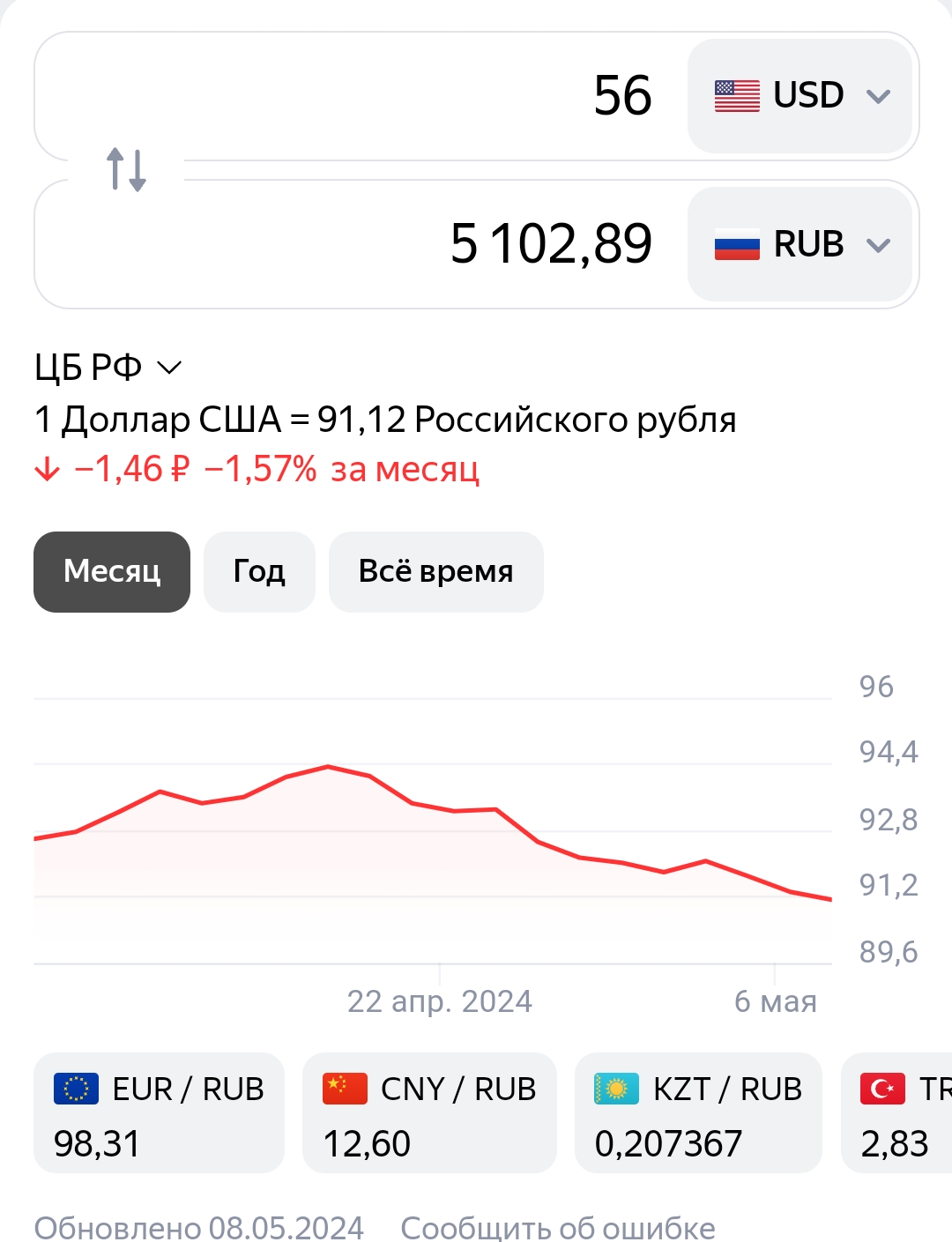Open the KZT / RUB rate card
952x1242 pixels.
tap(698, 1113)
